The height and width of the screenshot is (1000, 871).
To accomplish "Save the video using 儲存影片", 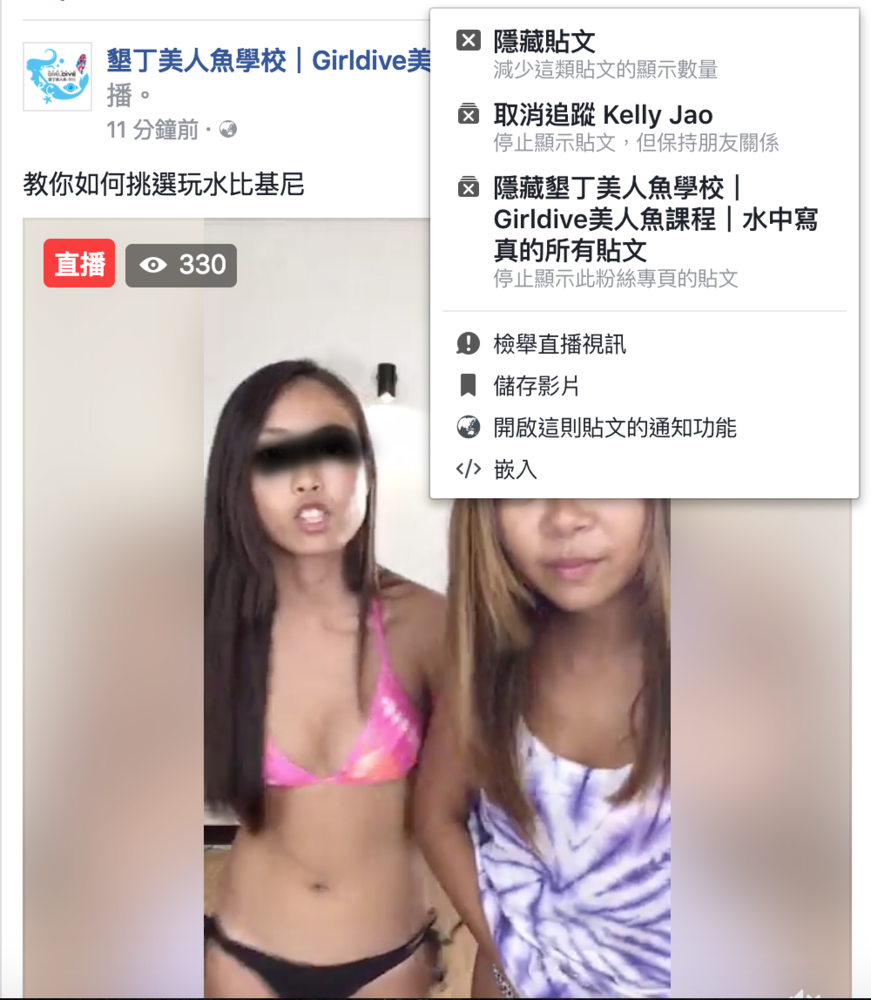I will pyautogui.click(x=536, y=386).
